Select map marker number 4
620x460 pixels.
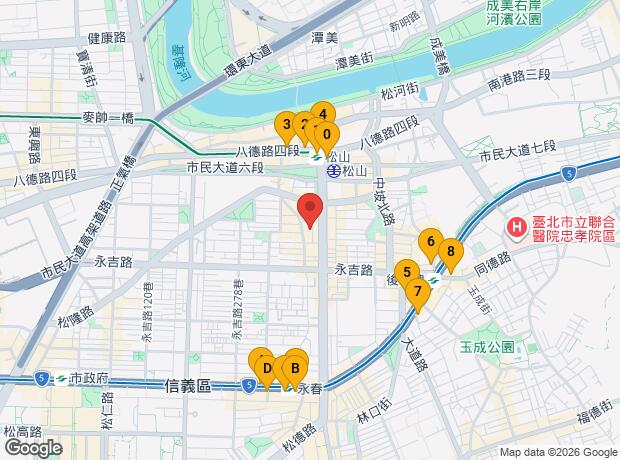(x=322, y=115)
